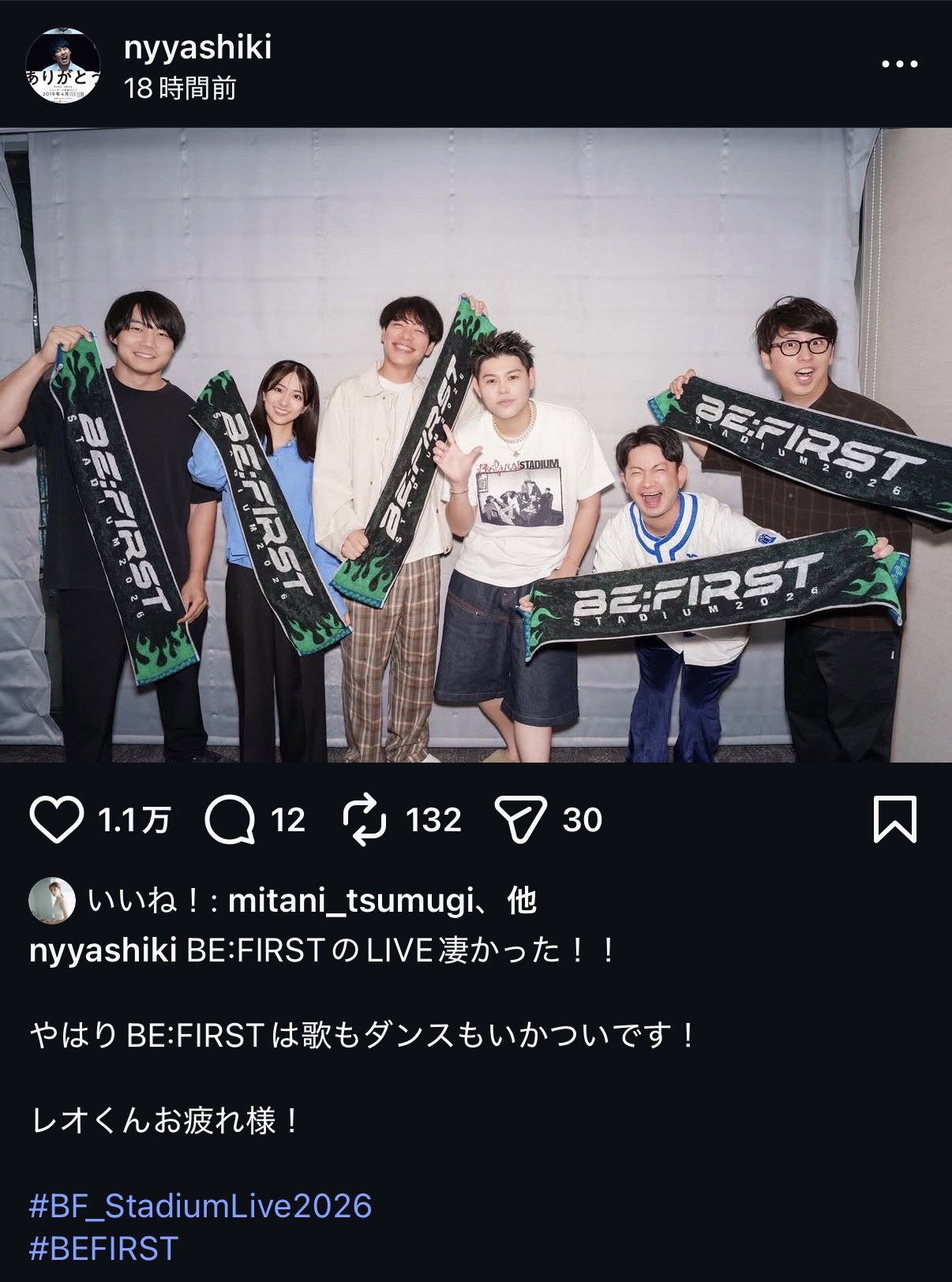
Task: Open mitani_tsumugi's profile from likes
Action: [x=350, y=901]
